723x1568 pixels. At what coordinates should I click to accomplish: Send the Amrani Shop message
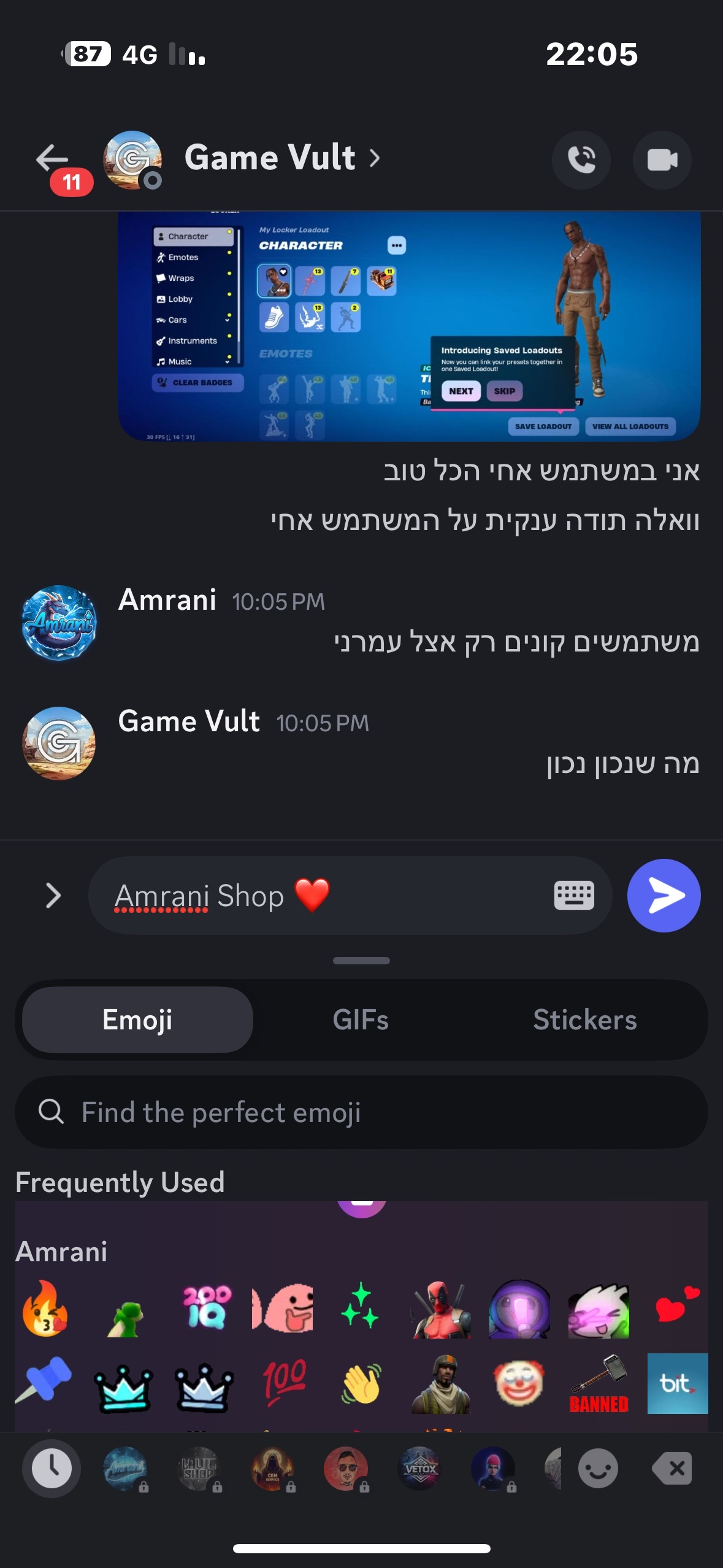pos(664,896)
